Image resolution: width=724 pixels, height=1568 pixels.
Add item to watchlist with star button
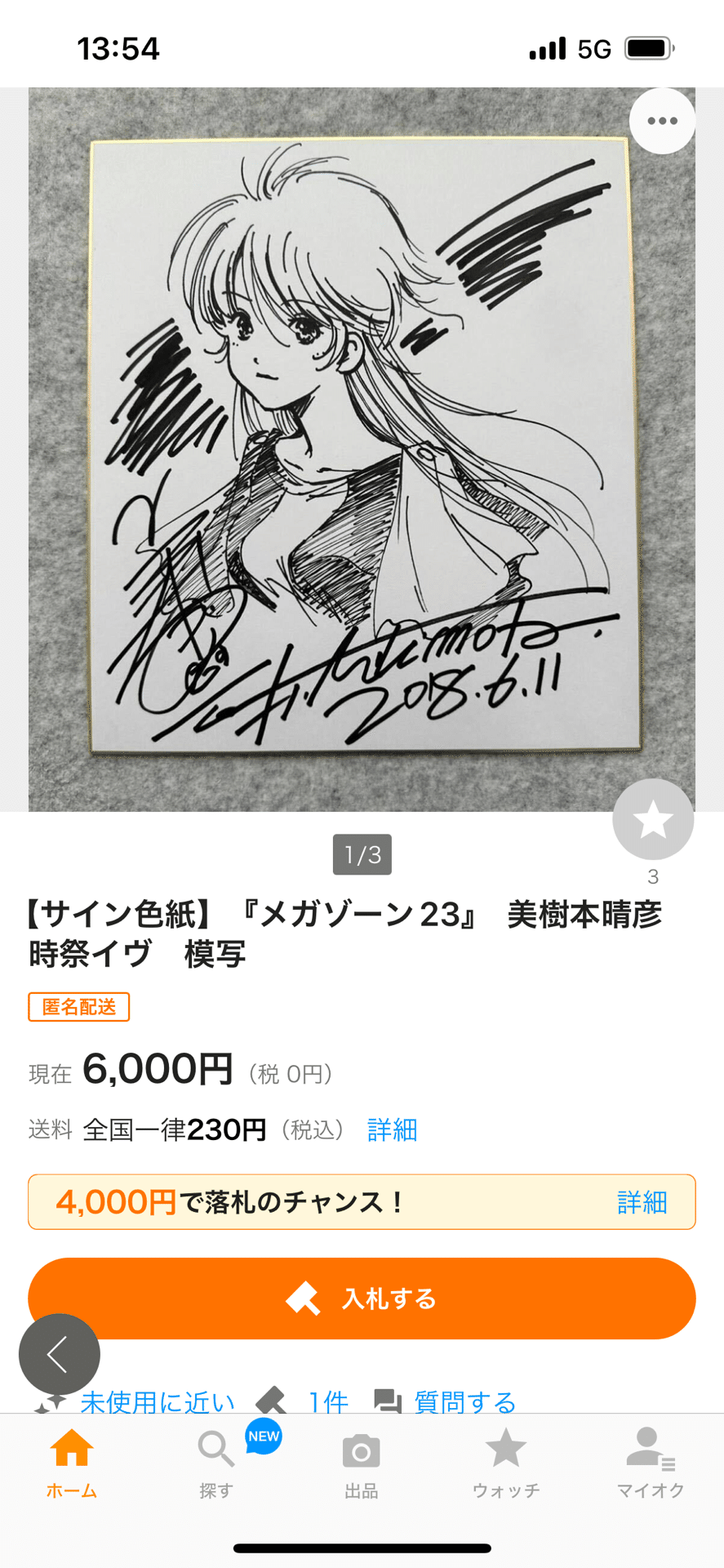click(x=653, y=819)
